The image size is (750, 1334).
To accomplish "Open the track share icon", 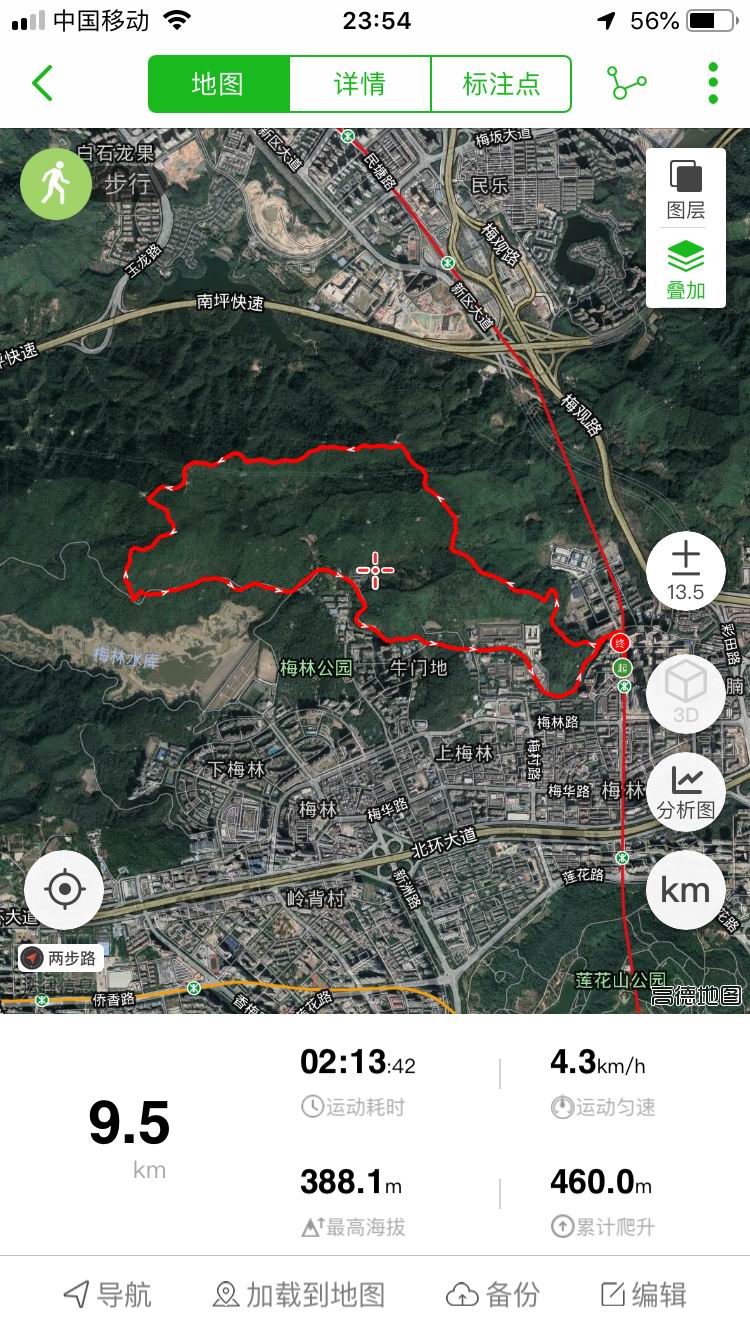I will coord(627,84).
